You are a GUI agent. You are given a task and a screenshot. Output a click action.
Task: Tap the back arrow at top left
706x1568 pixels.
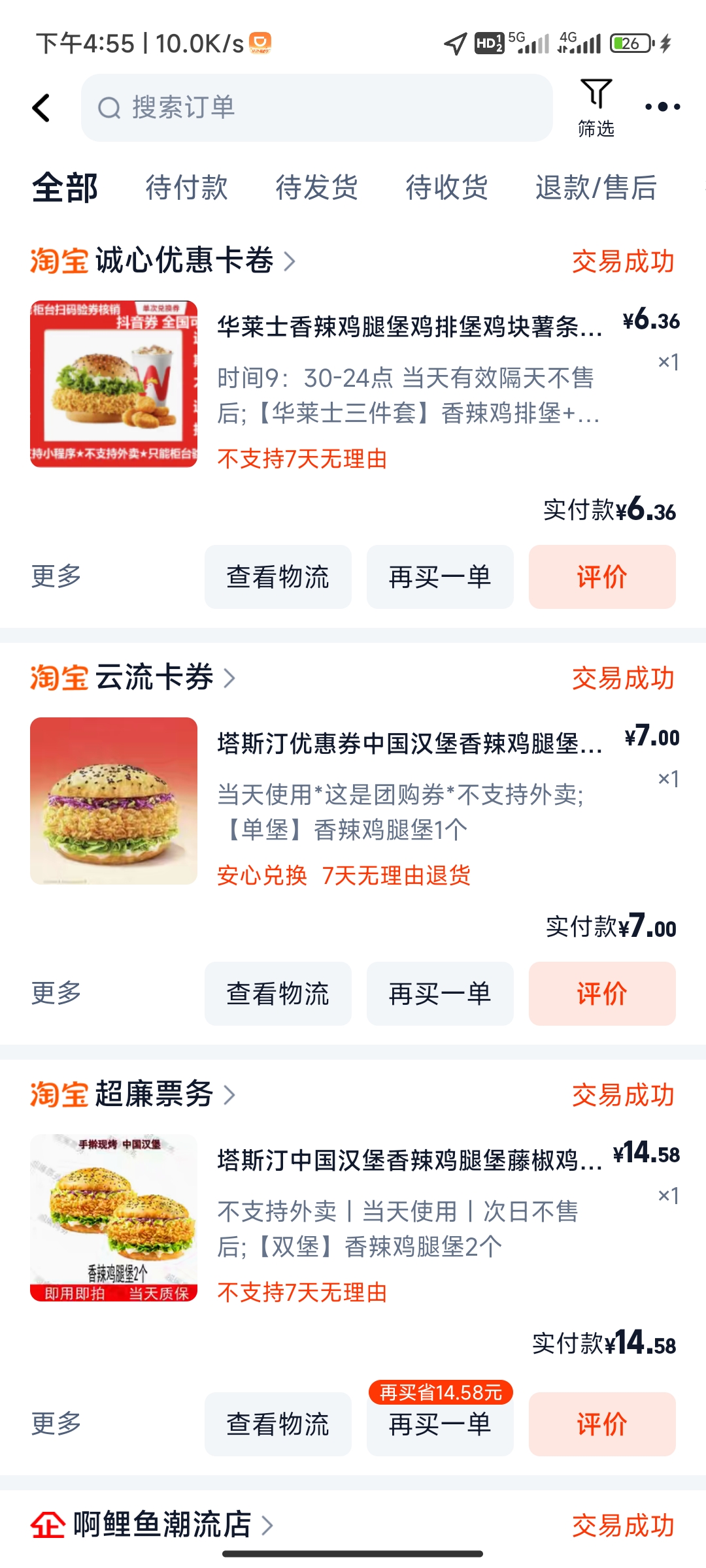41,108
